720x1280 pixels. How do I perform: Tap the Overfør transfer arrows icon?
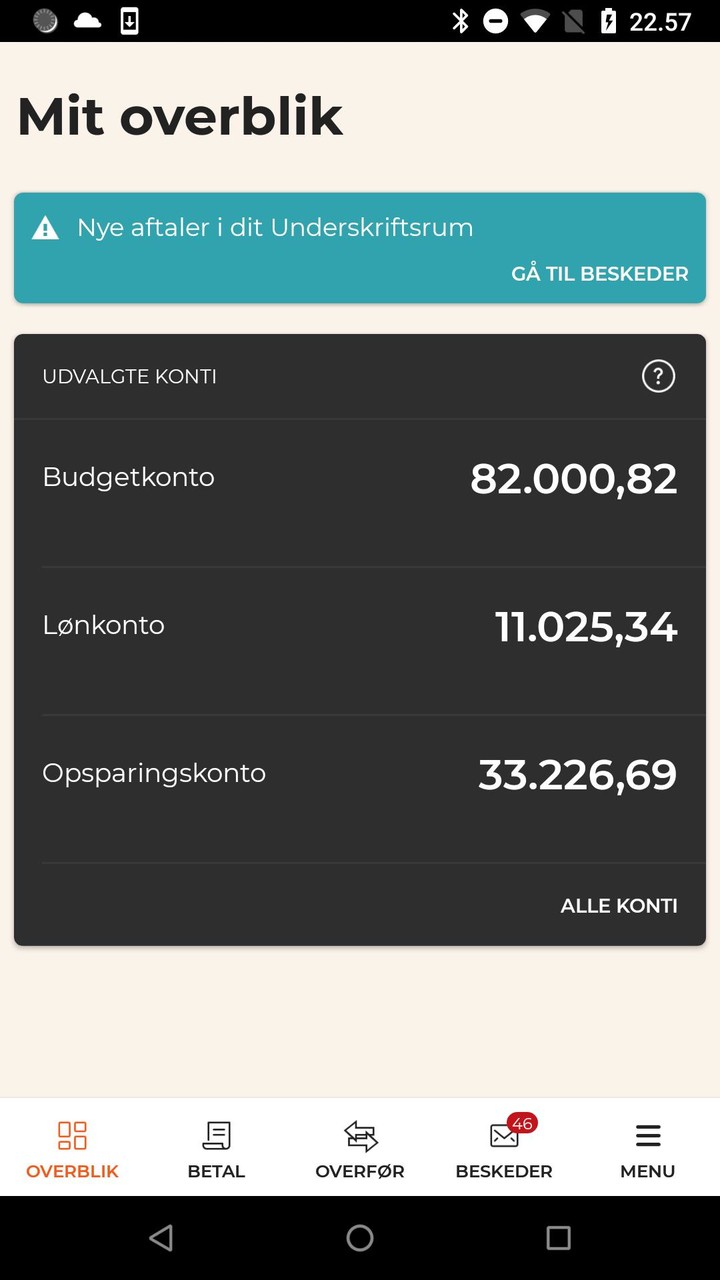point(360,1135)
